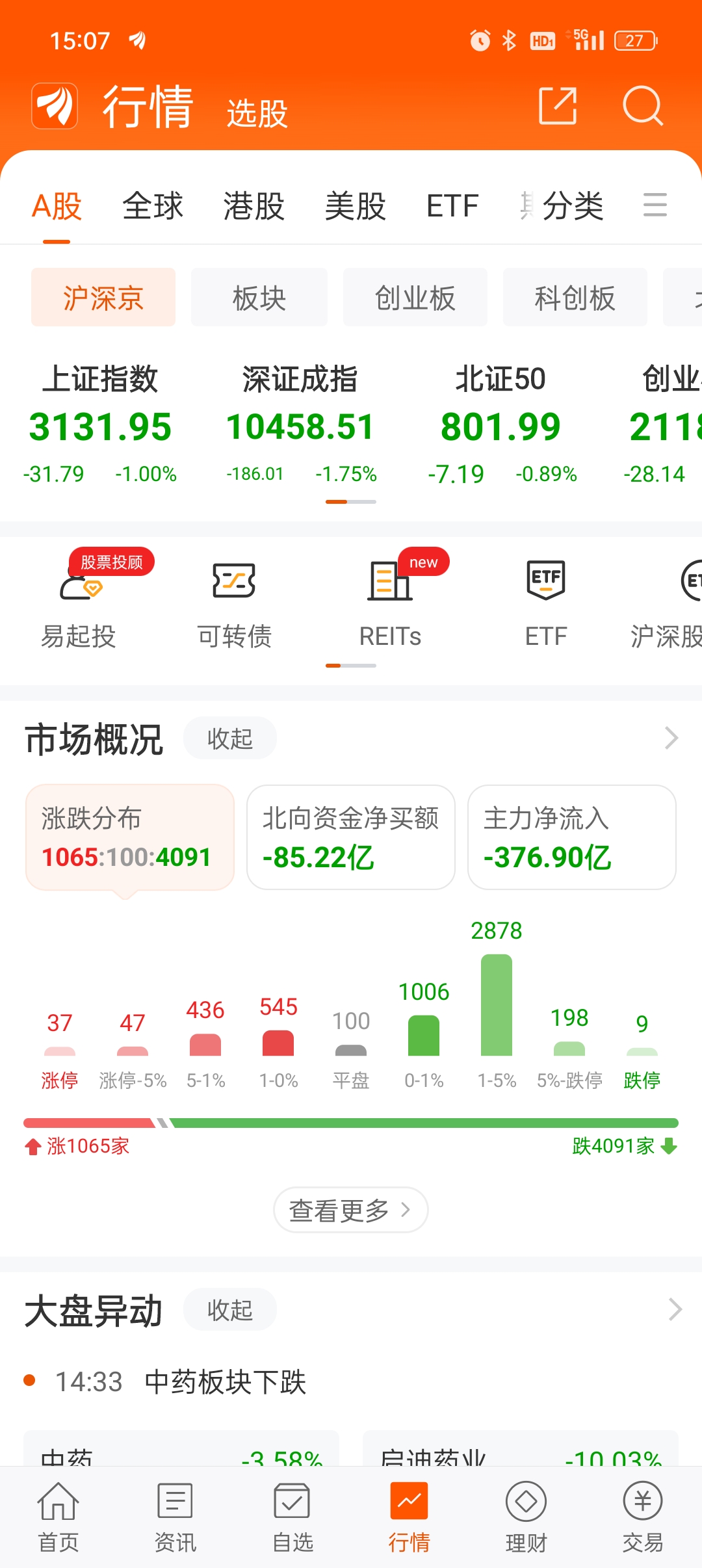Switch to 美股 tab
Viewport: 702px width, 1568px height.
point(356,206)
